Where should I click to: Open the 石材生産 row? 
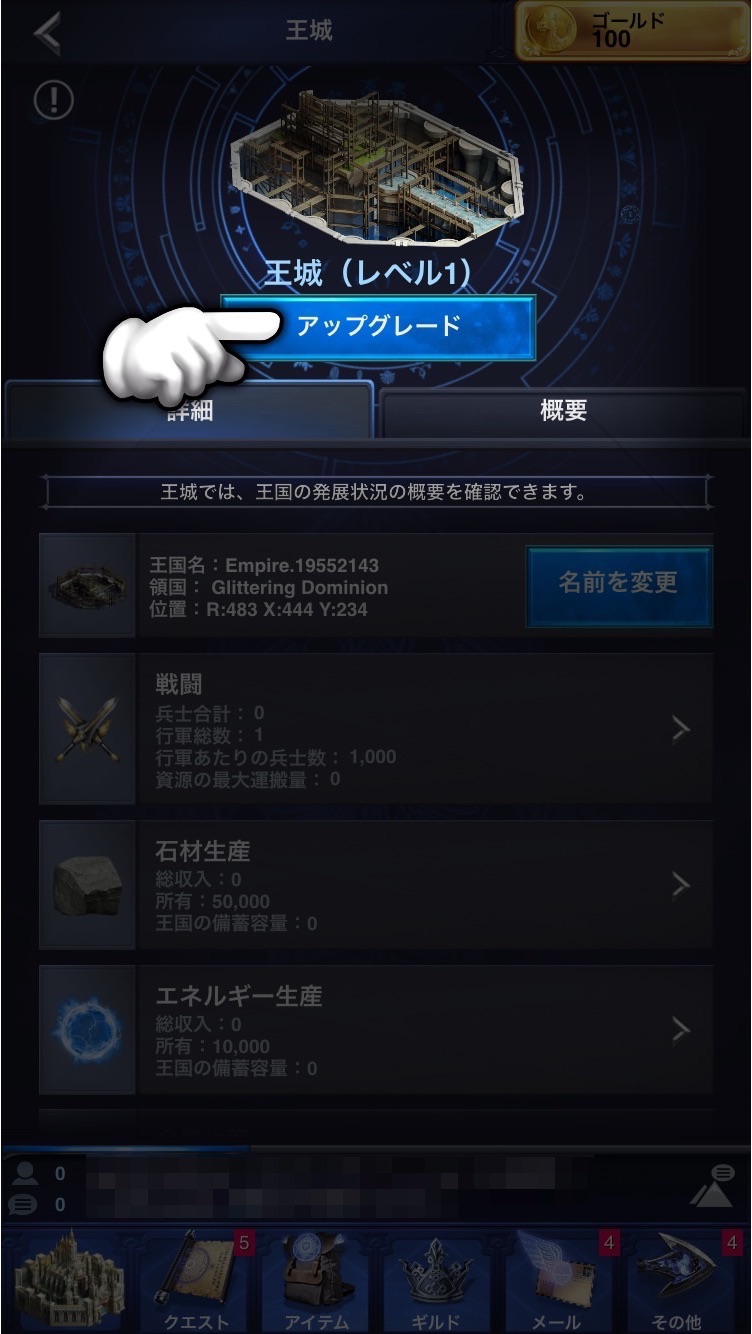376,885
